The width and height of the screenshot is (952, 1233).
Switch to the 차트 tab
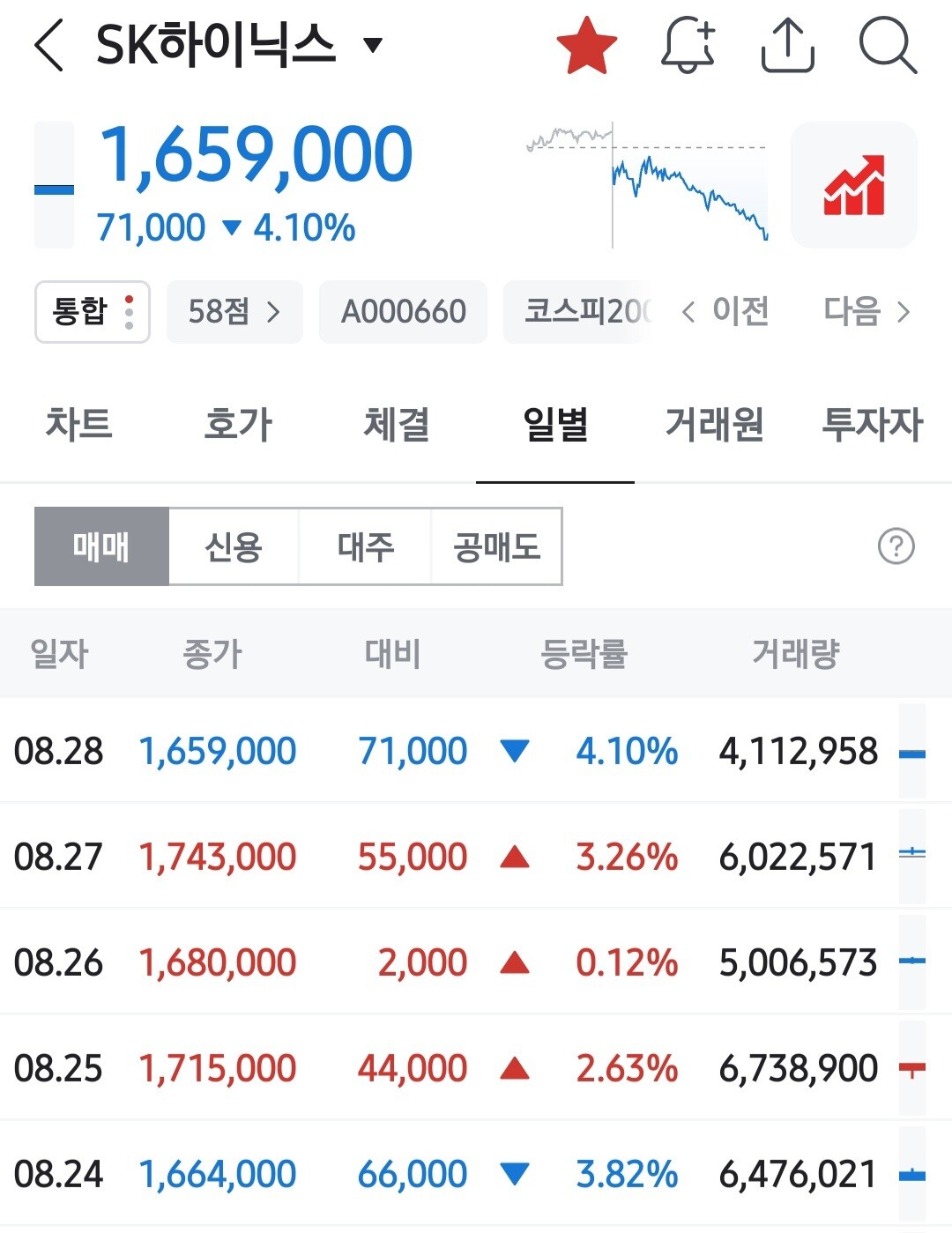click(79, 424)
